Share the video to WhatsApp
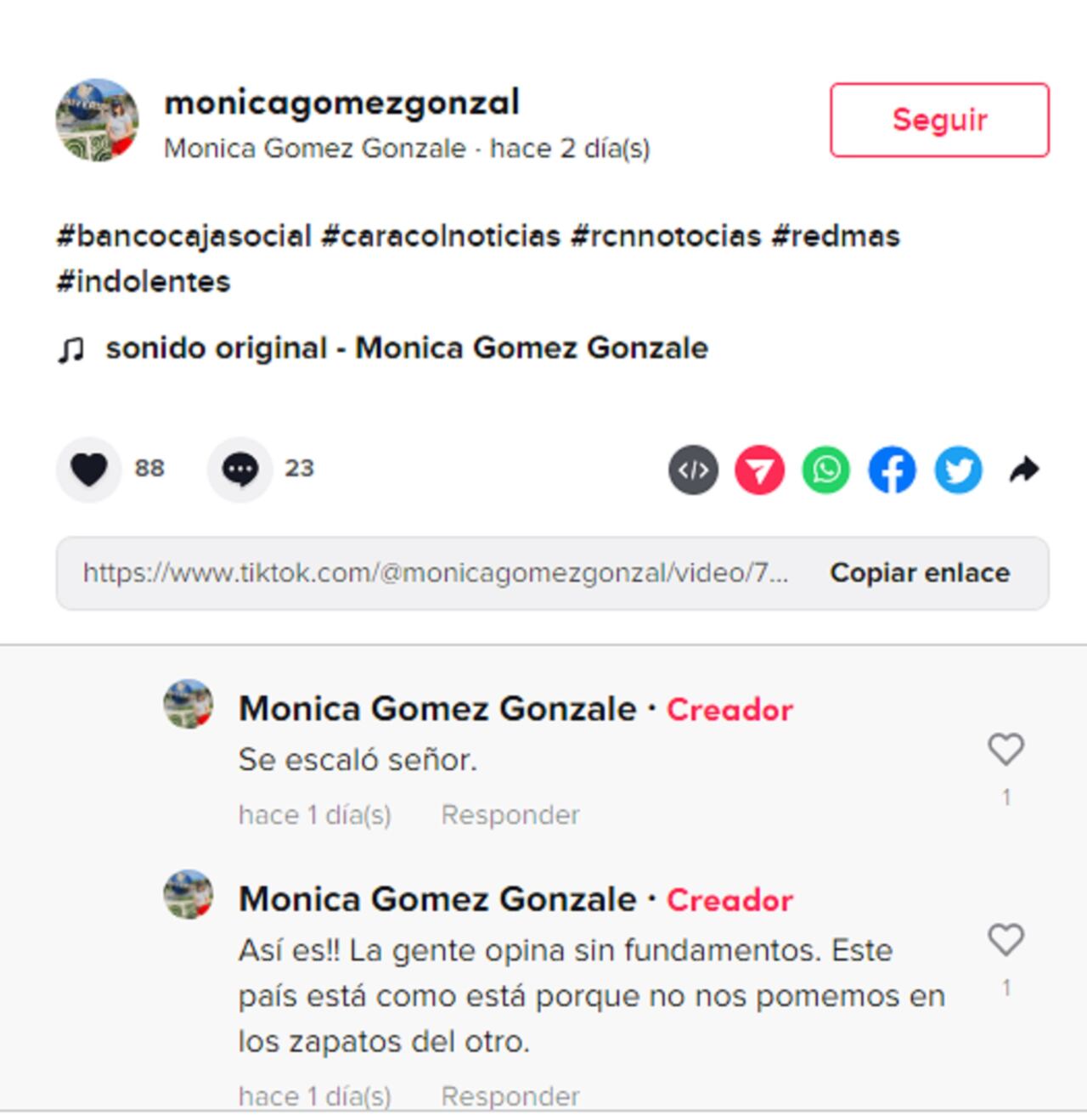 (x=825, y=470)
